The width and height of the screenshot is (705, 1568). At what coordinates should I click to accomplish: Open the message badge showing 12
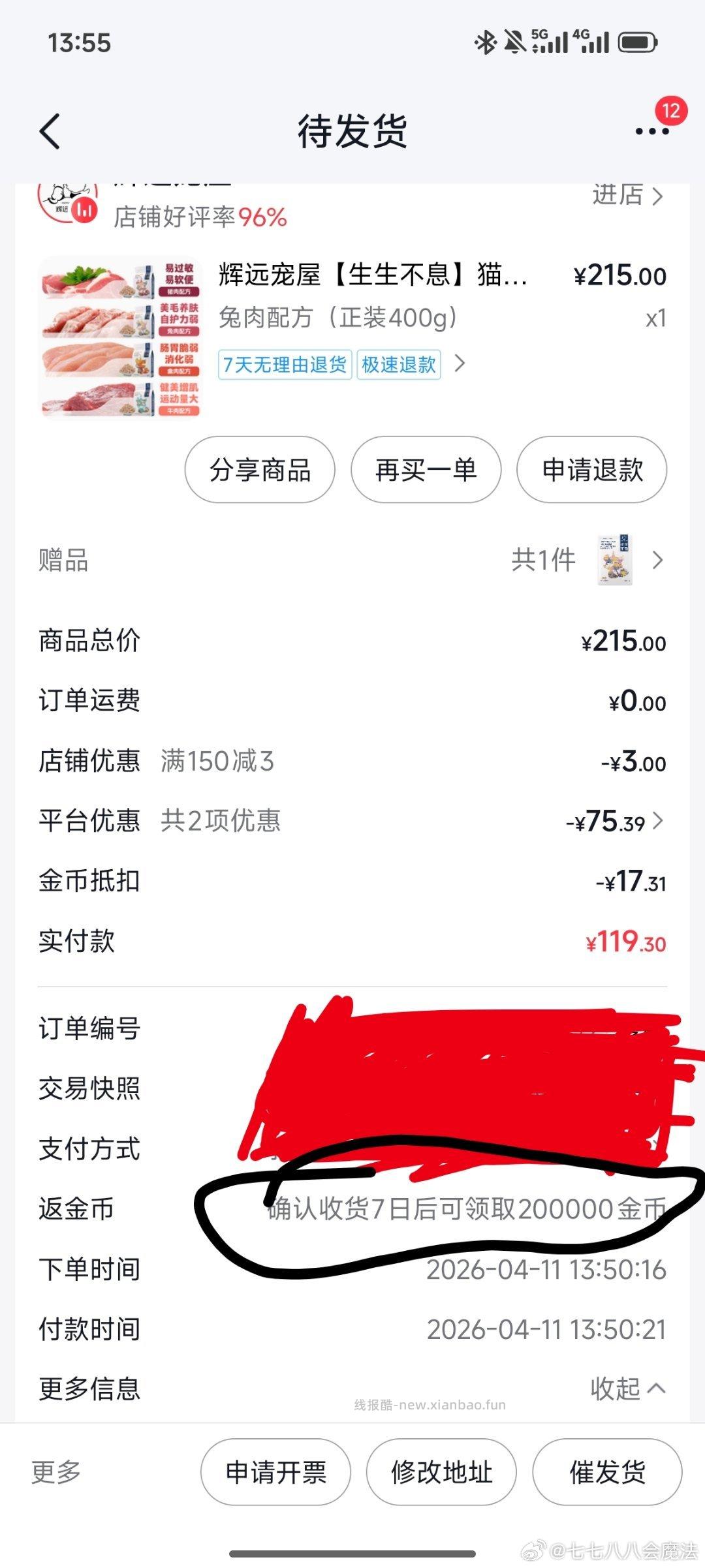(667, 112)
